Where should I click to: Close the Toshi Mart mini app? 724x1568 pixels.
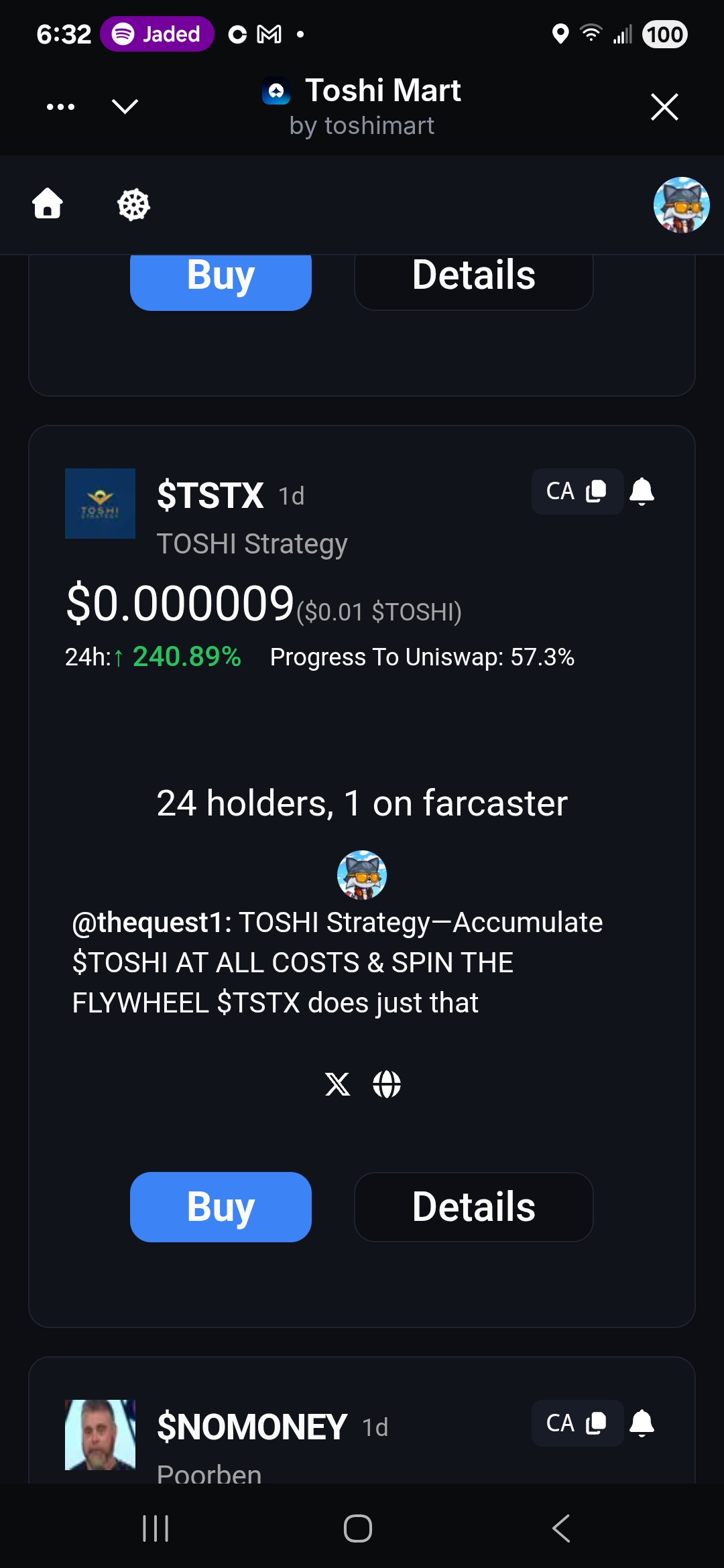pyautogui.click(x=664, y=107)
